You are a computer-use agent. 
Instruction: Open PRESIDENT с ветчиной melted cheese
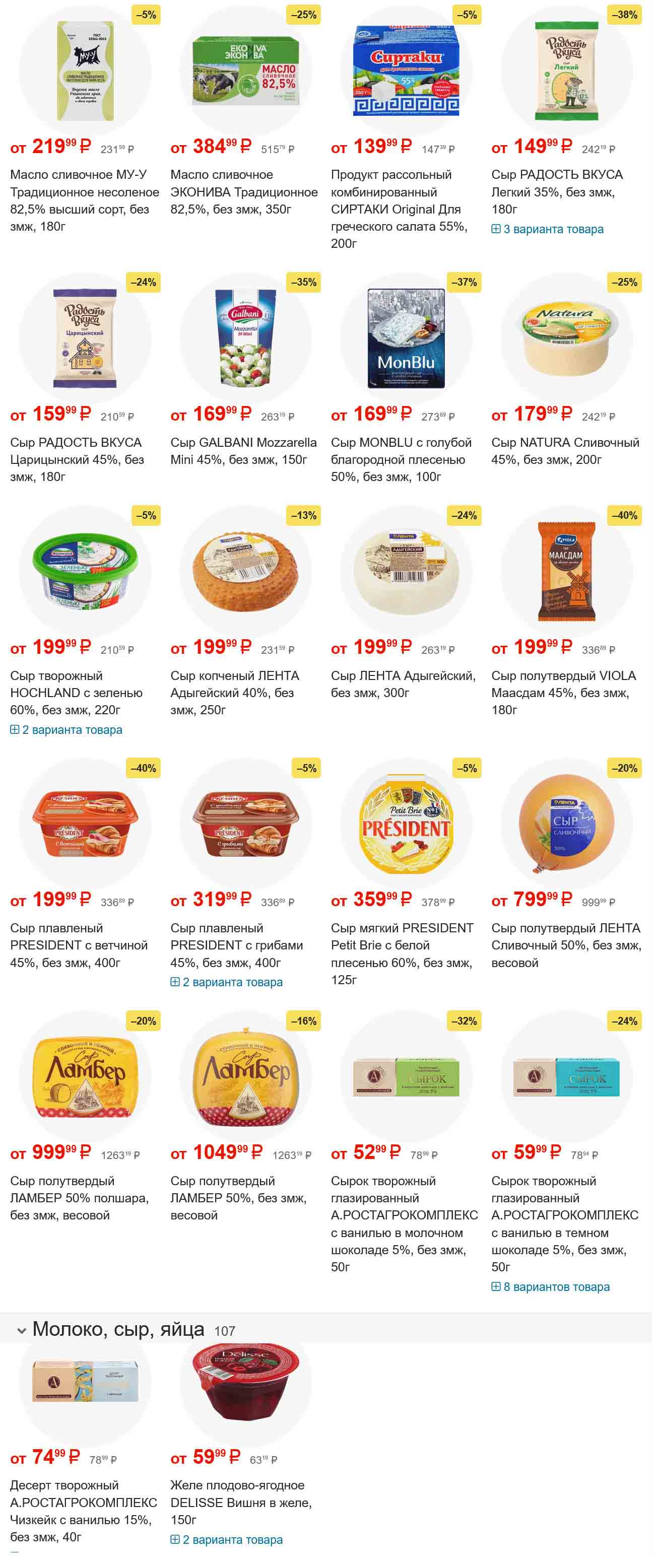(79, 945)
